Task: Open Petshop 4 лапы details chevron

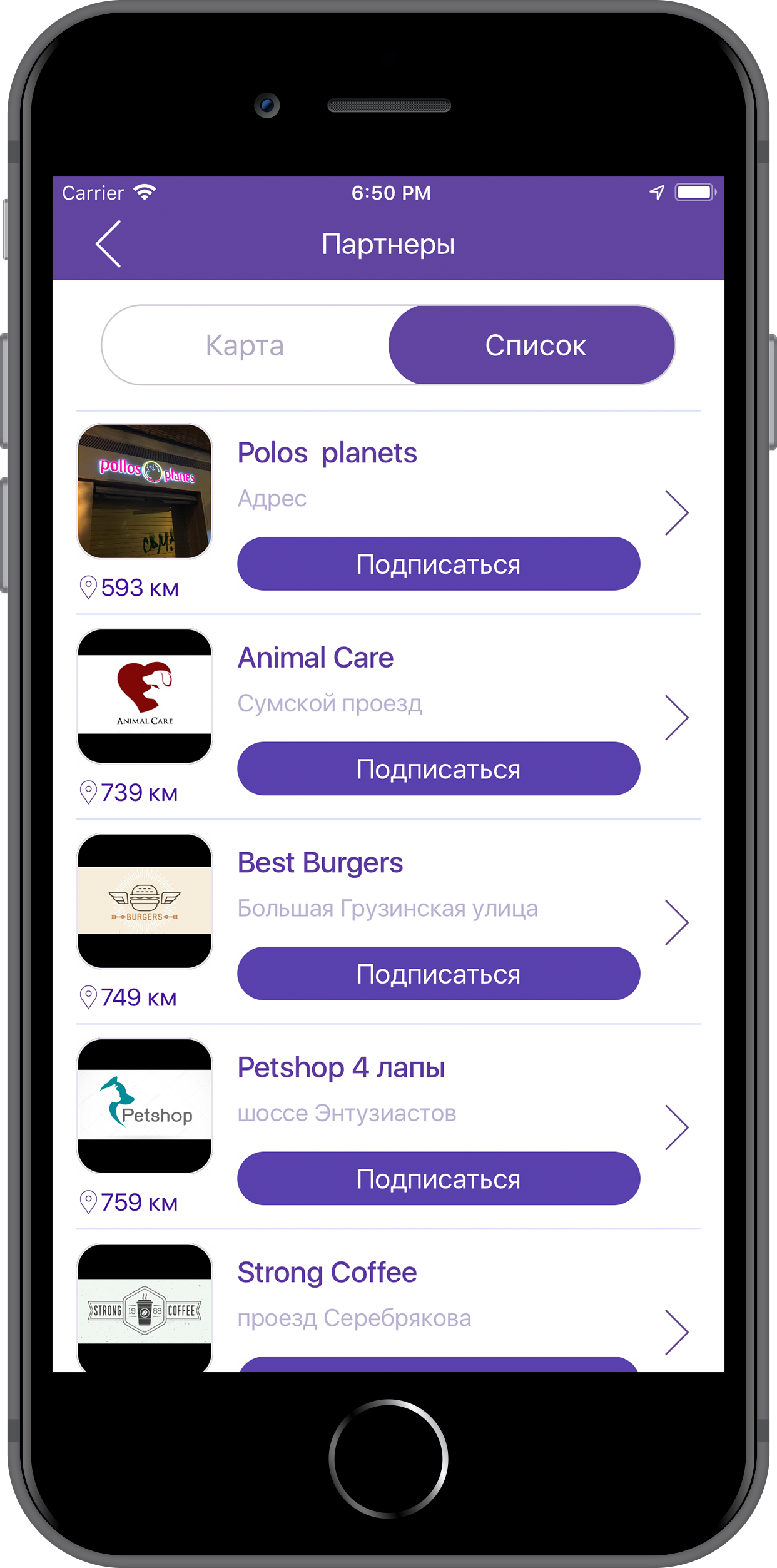Action: click(x=676, y=1128)
